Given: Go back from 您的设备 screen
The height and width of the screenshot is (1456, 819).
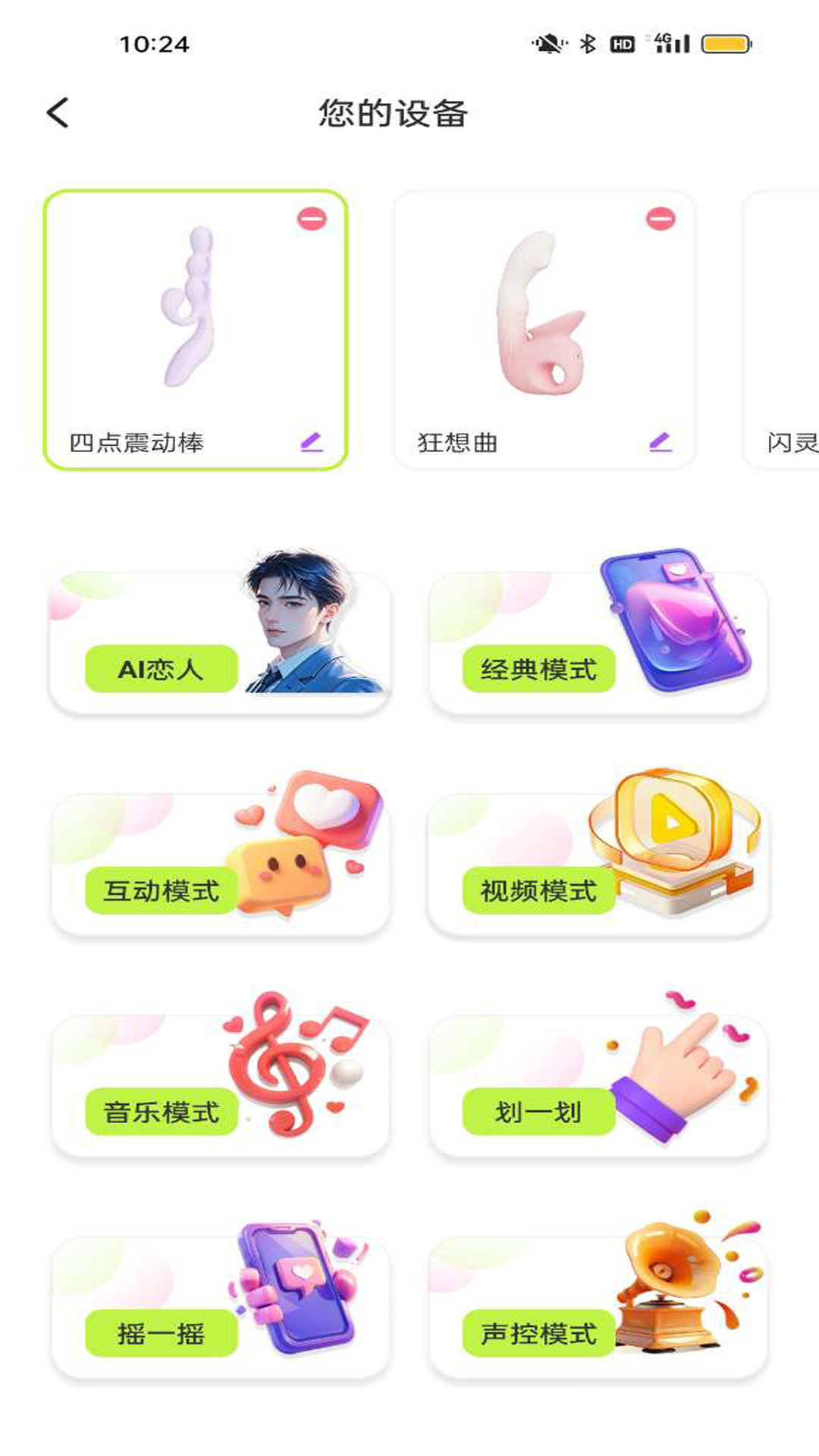Looking at the screenshot, I should click(58, 114).
